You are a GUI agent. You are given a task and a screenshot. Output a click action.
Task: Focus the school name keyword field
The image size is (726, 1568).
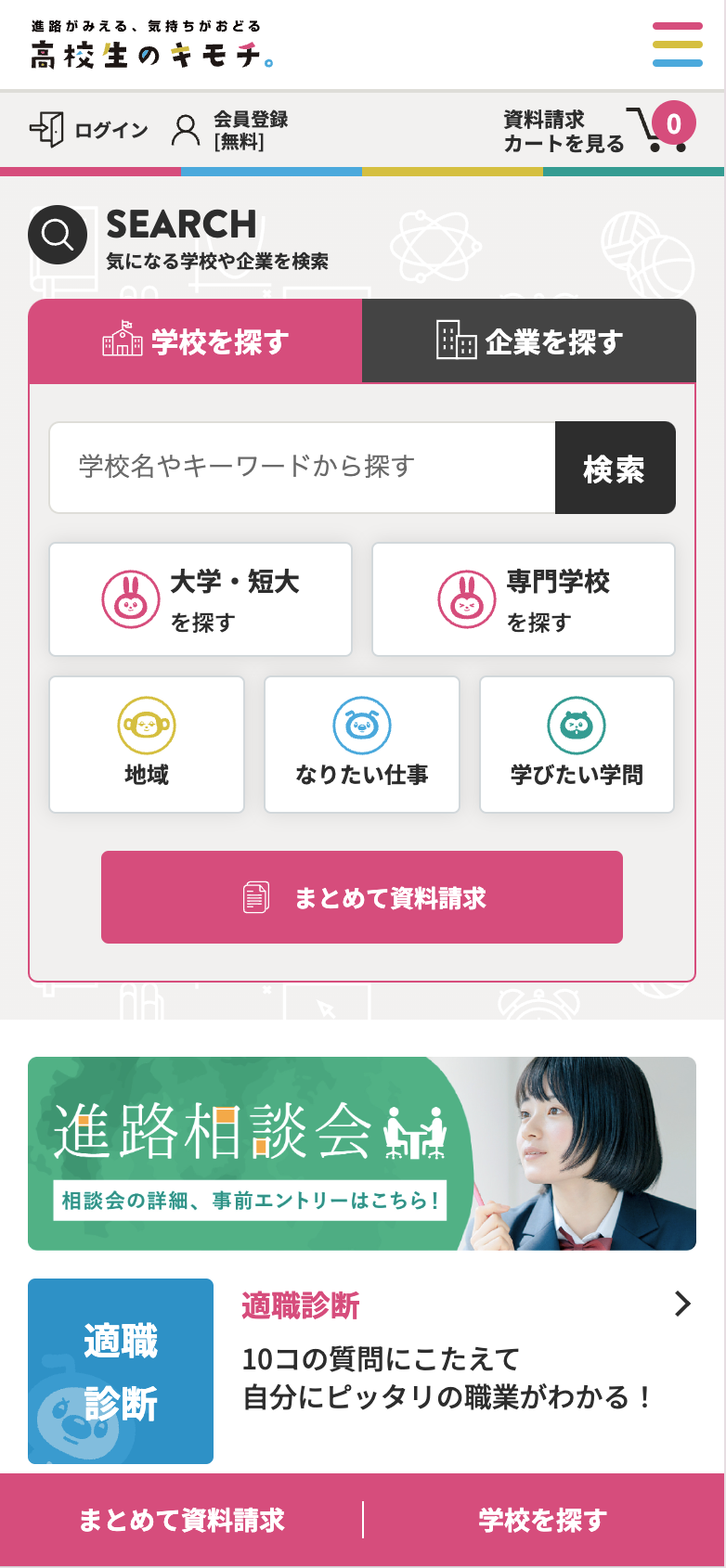(303, 468)
